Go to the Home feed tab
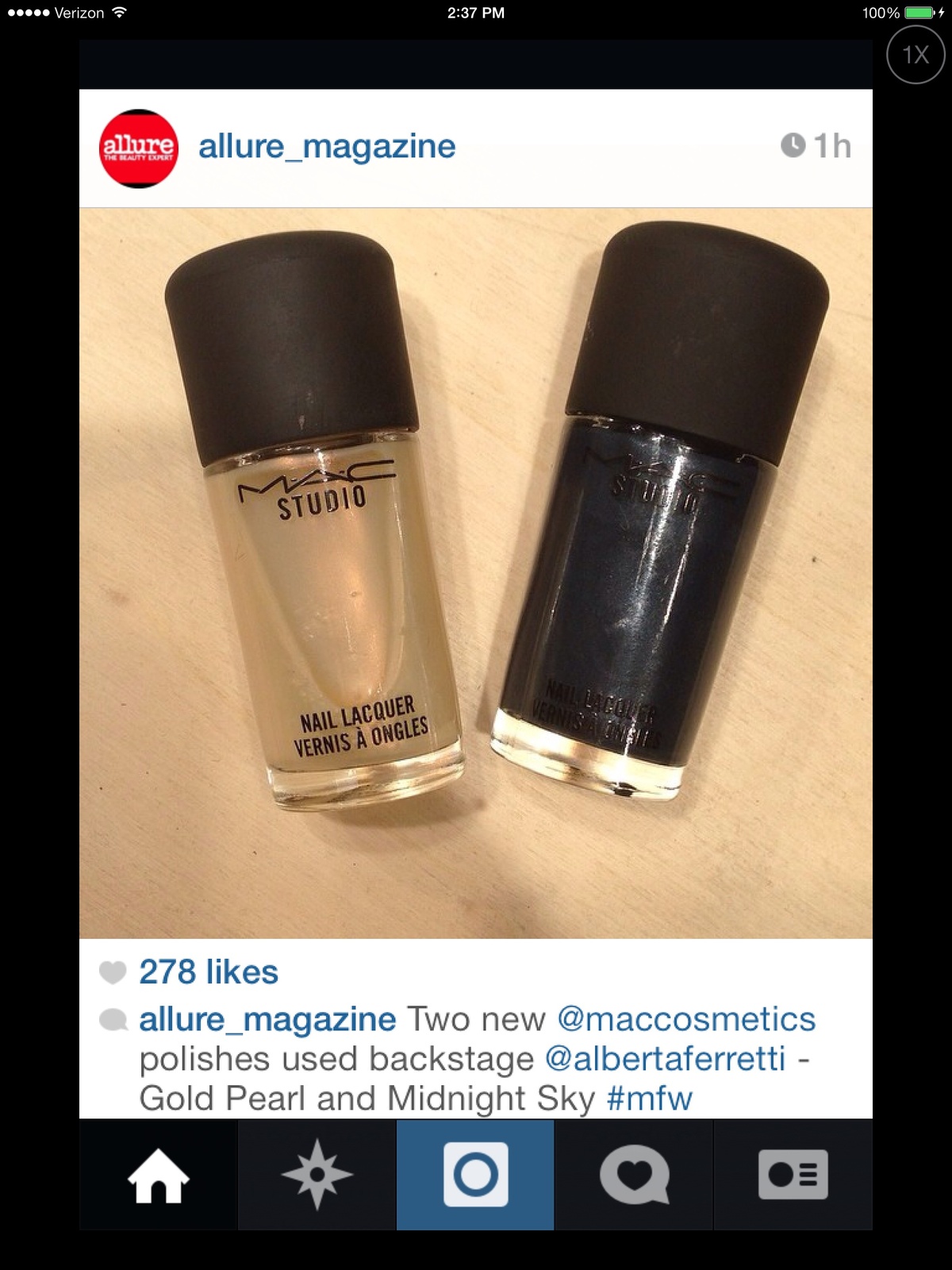952x1270 pixels. pyautogui.click(x=159, y=1175)
